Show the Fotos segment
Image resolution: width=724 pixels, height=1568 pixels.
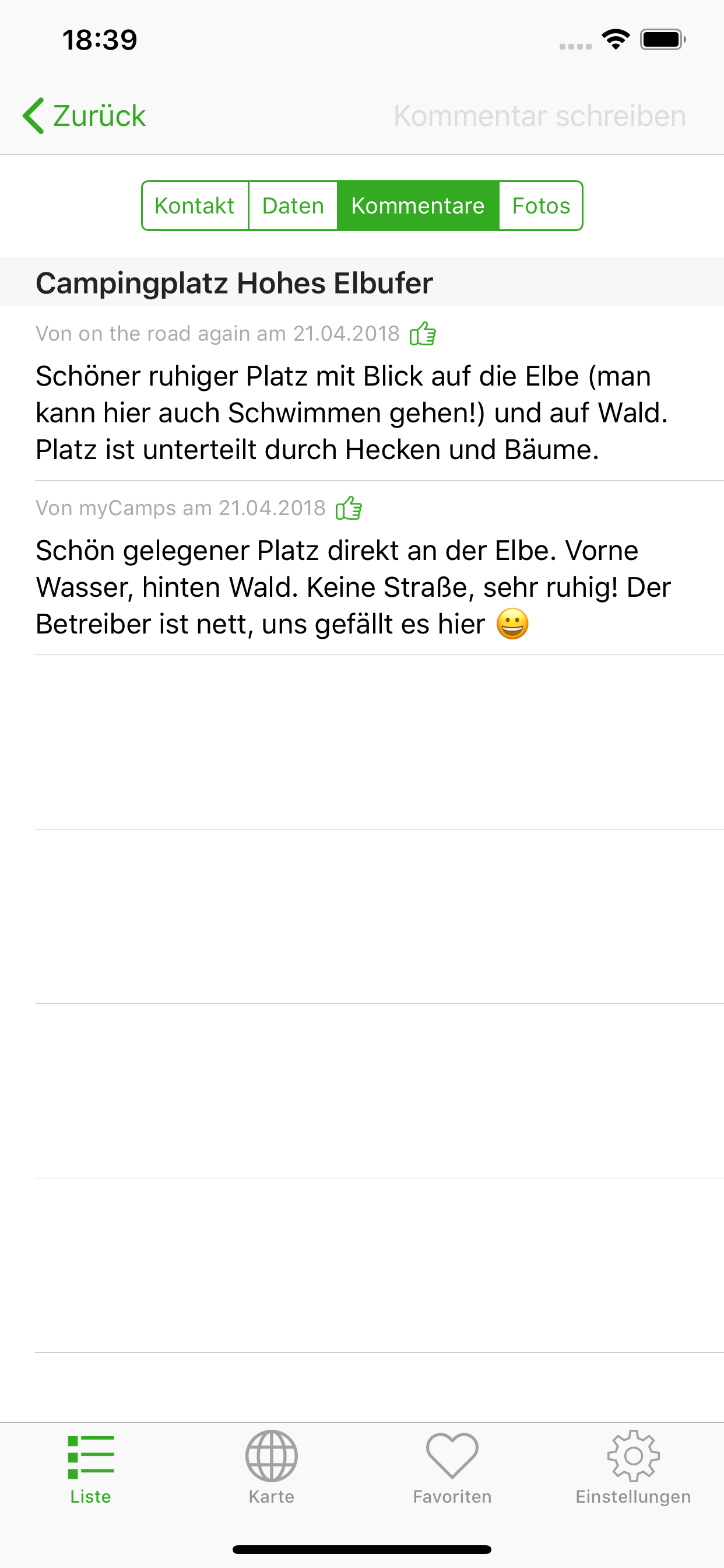[541, 206]
